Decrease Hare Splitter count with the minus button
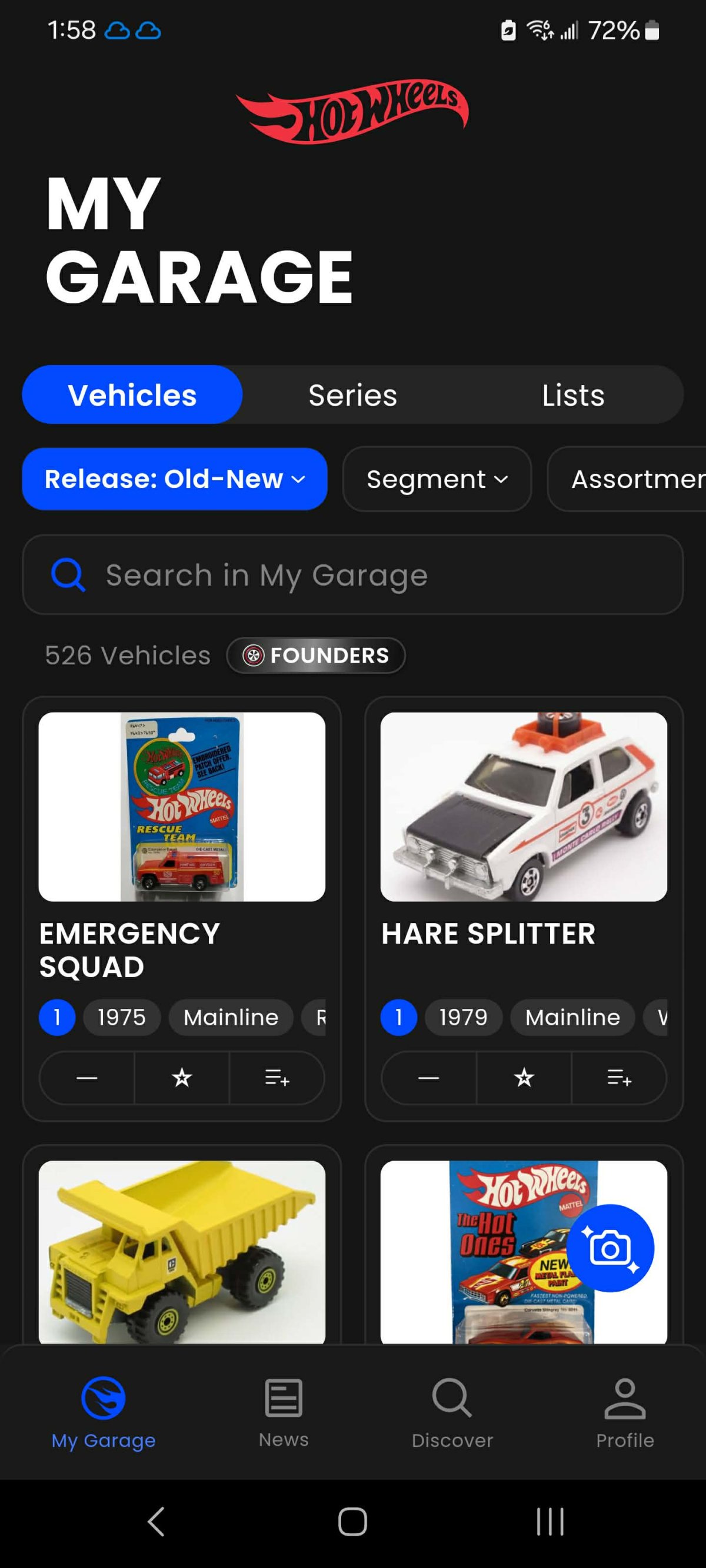 [429, 1078]
